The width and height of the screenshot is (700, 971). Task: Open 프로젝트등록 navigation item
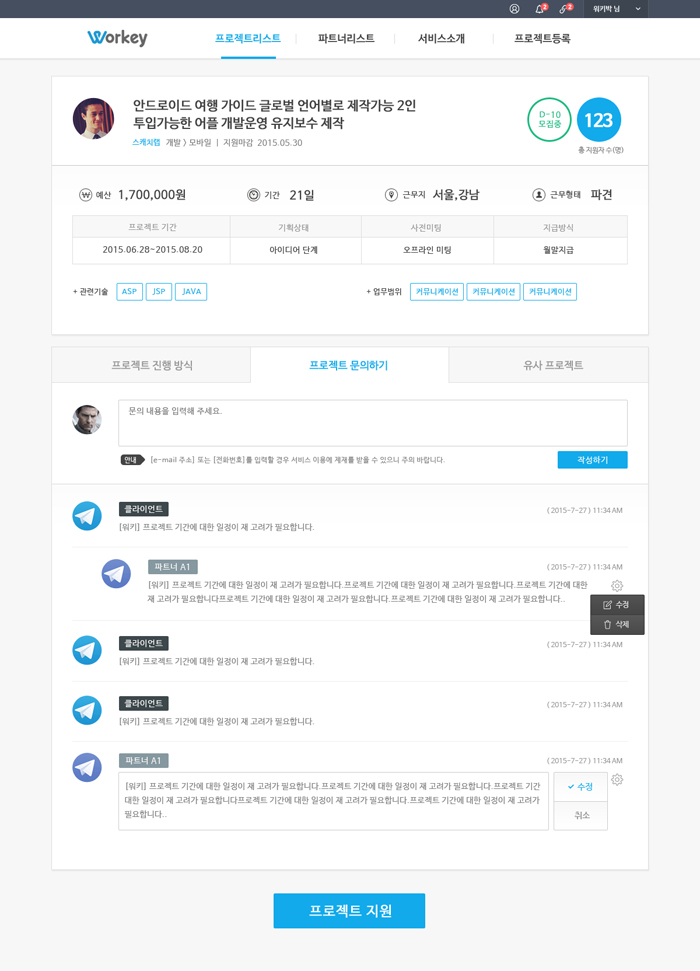[x=542, y=39]
